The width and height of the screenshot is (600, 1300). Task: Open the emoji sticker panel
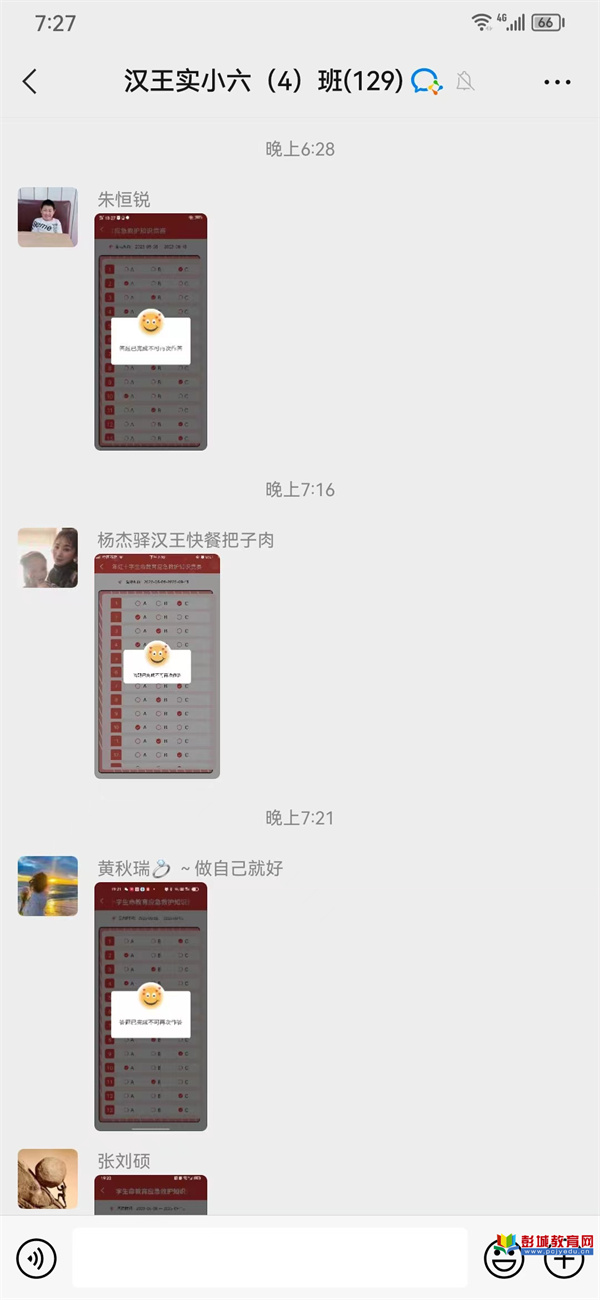tap(503, 1258)
